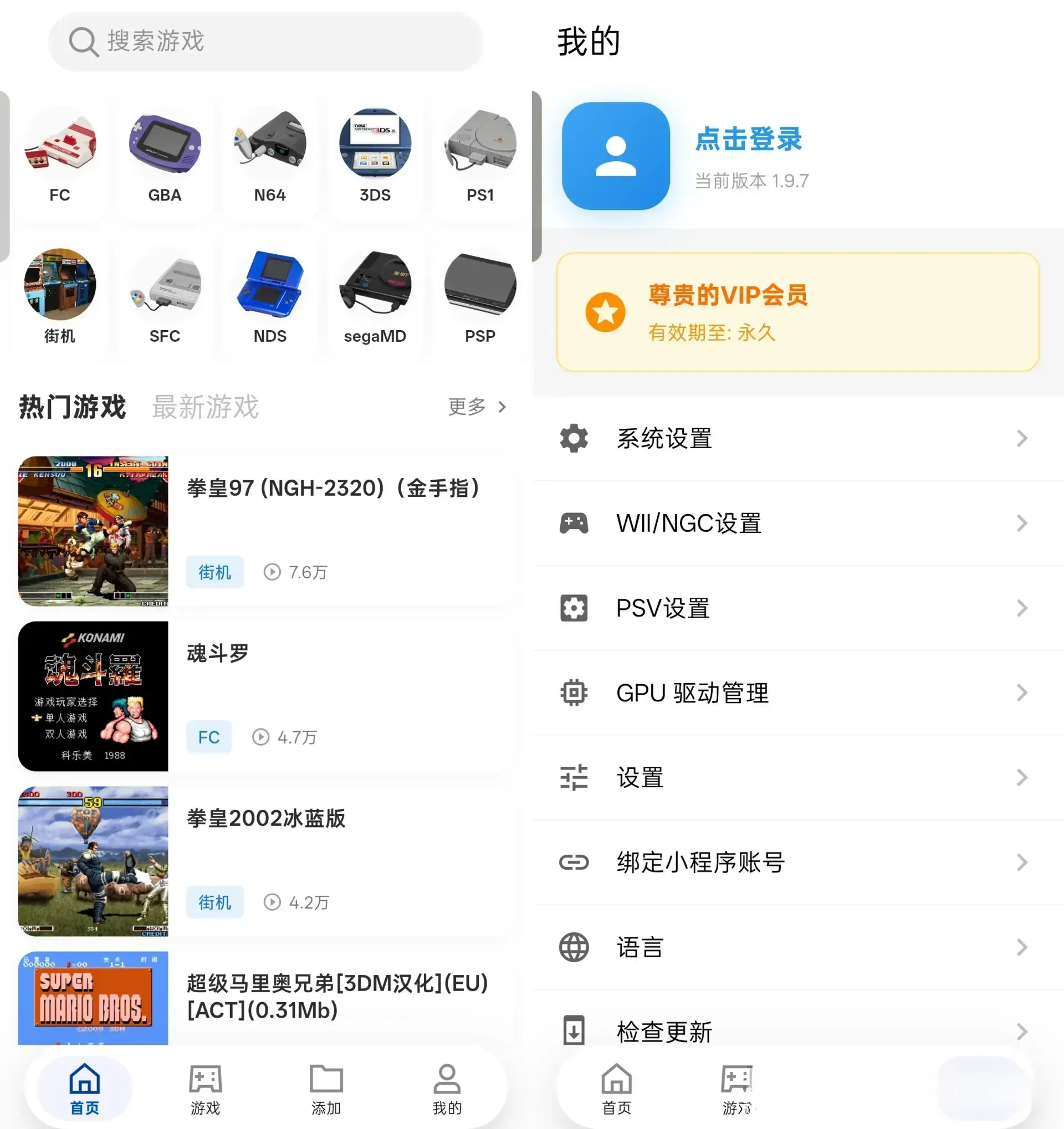This screenshot has width=1064, height=1129.
Task: Open WII/NGC设置
Action: coord(797,523)
